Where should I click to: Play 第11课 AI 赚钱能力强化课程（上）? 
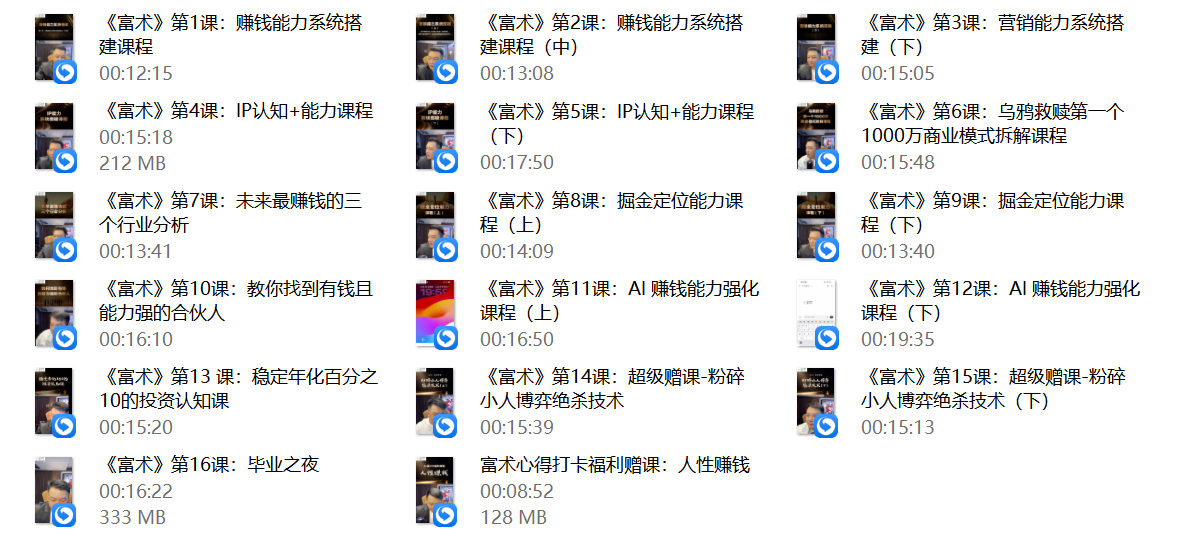coord(621,300)
